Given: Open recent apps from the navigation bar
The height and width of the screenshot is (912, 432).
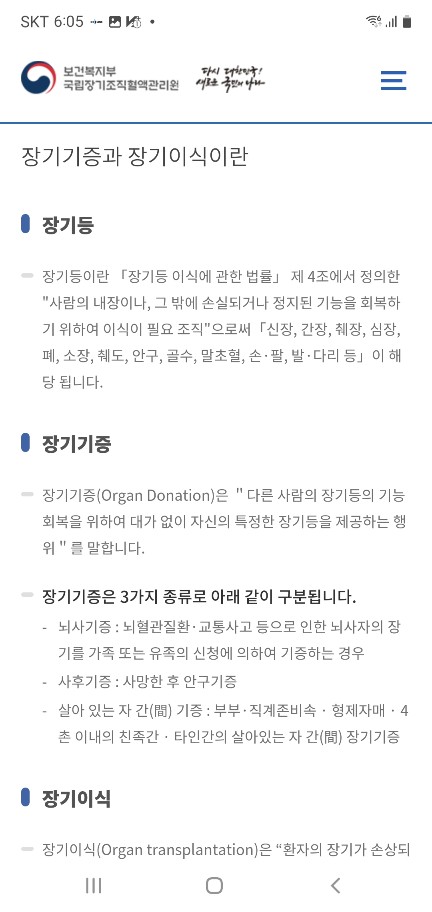Looking at the screenshot, I should (94, 885).
